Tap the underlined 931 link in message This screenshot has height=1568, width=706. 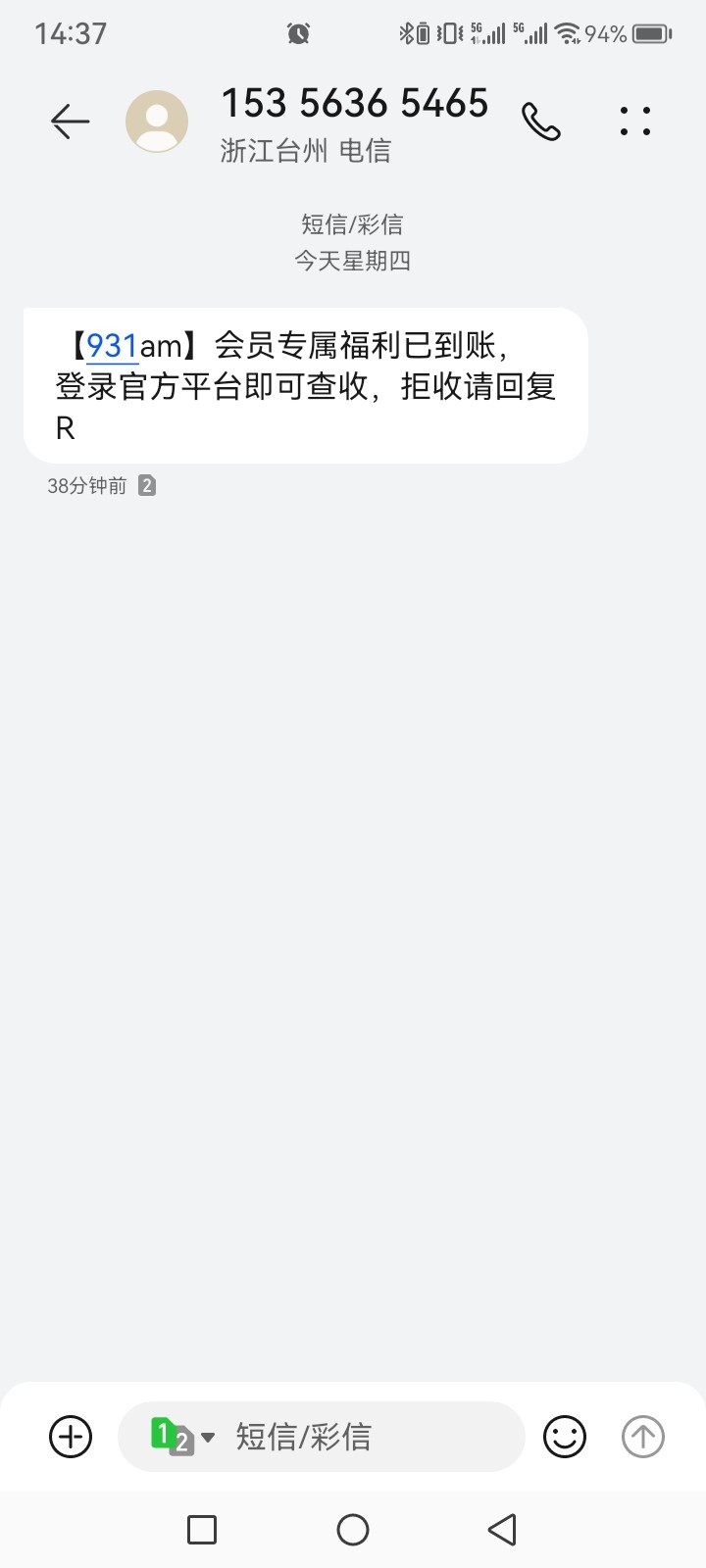[112, 346]
